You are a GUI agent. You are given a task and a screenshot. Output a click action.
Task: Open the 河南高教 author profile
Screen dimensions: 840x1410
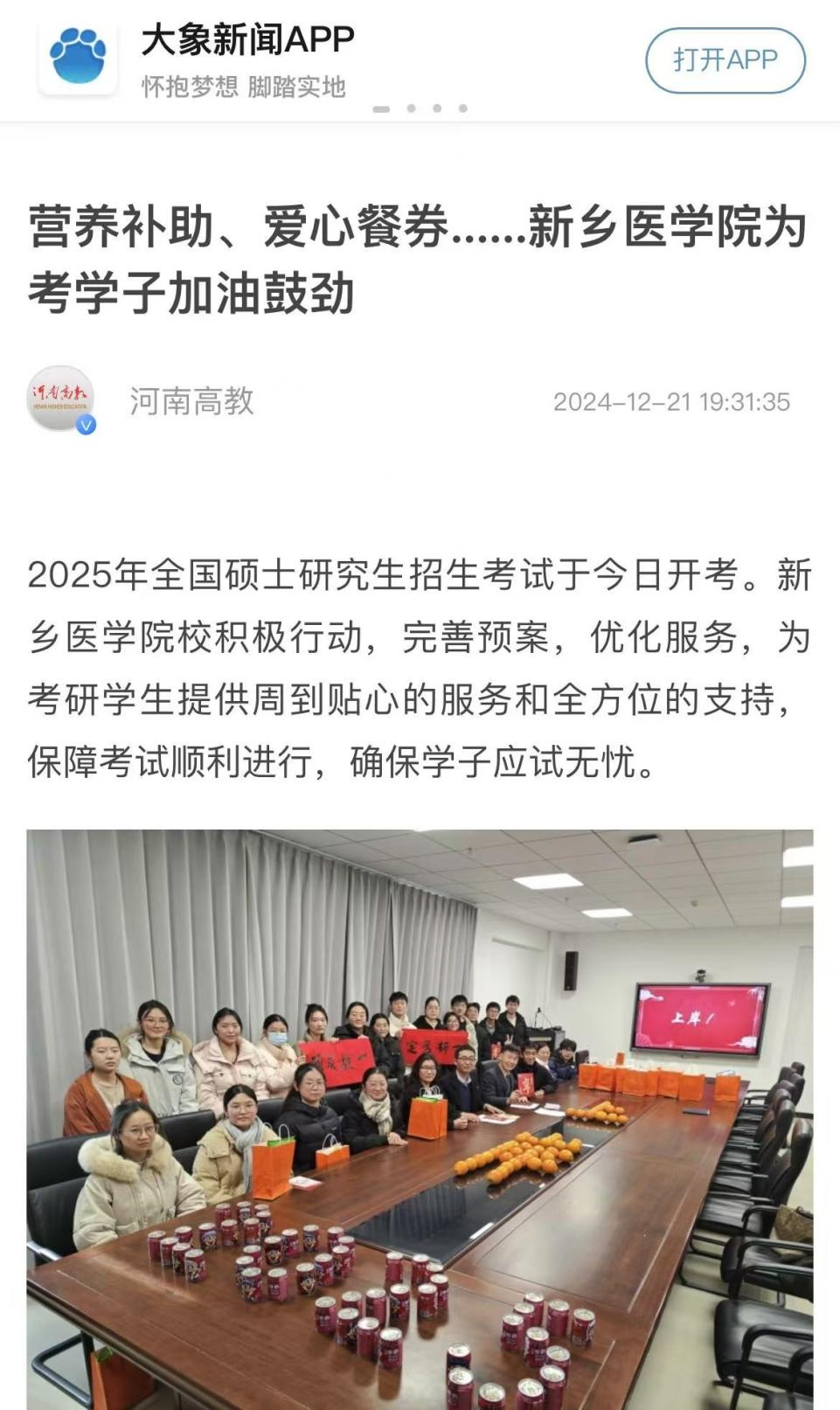pyautogui.click(x=191, y=401)
